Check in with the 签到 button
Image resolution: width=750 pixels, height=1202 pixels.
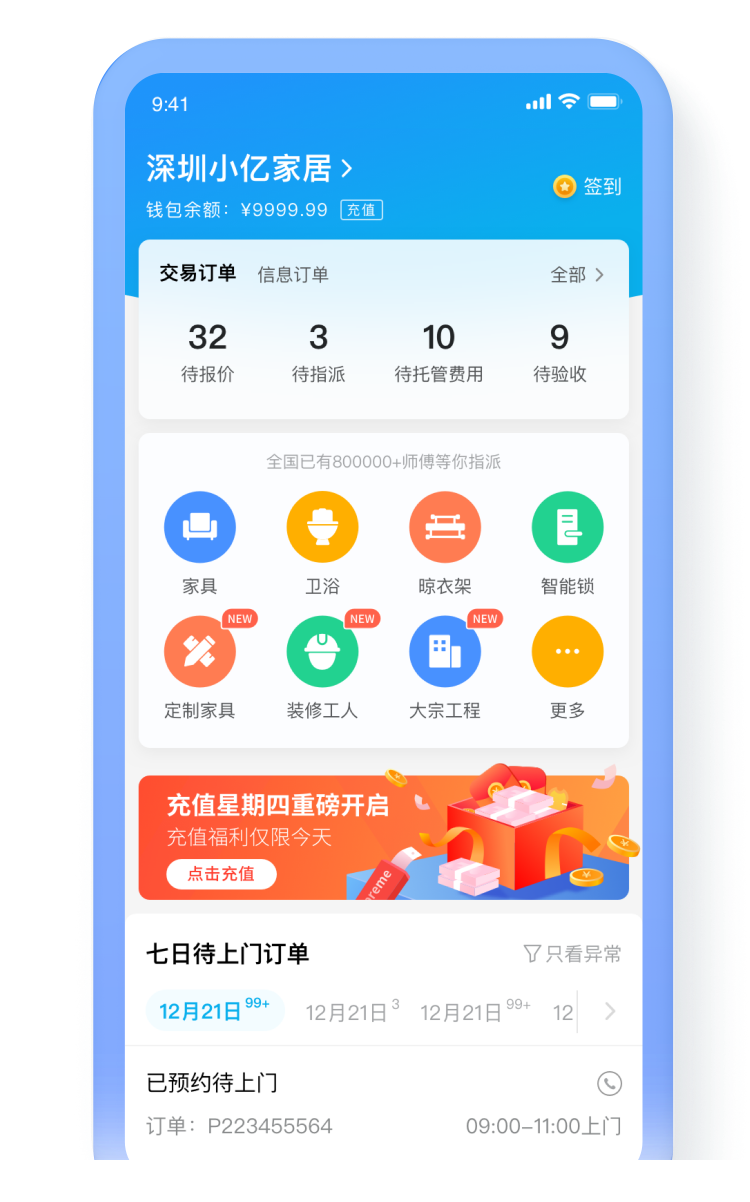[x=588, y=187]
